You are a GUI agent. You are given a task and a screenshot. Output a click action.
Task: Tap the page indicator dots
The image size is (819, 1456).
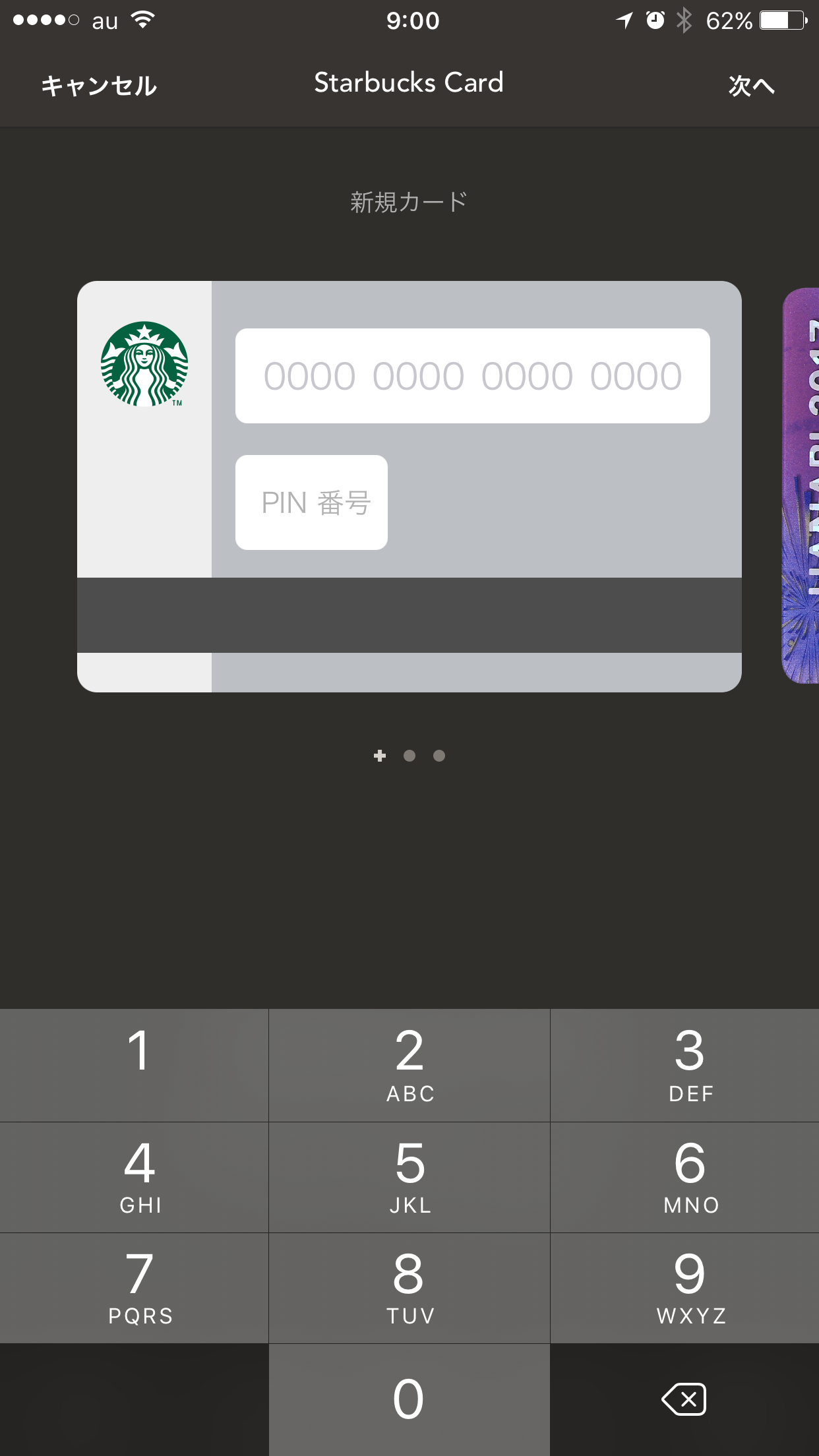coord(409,756)
